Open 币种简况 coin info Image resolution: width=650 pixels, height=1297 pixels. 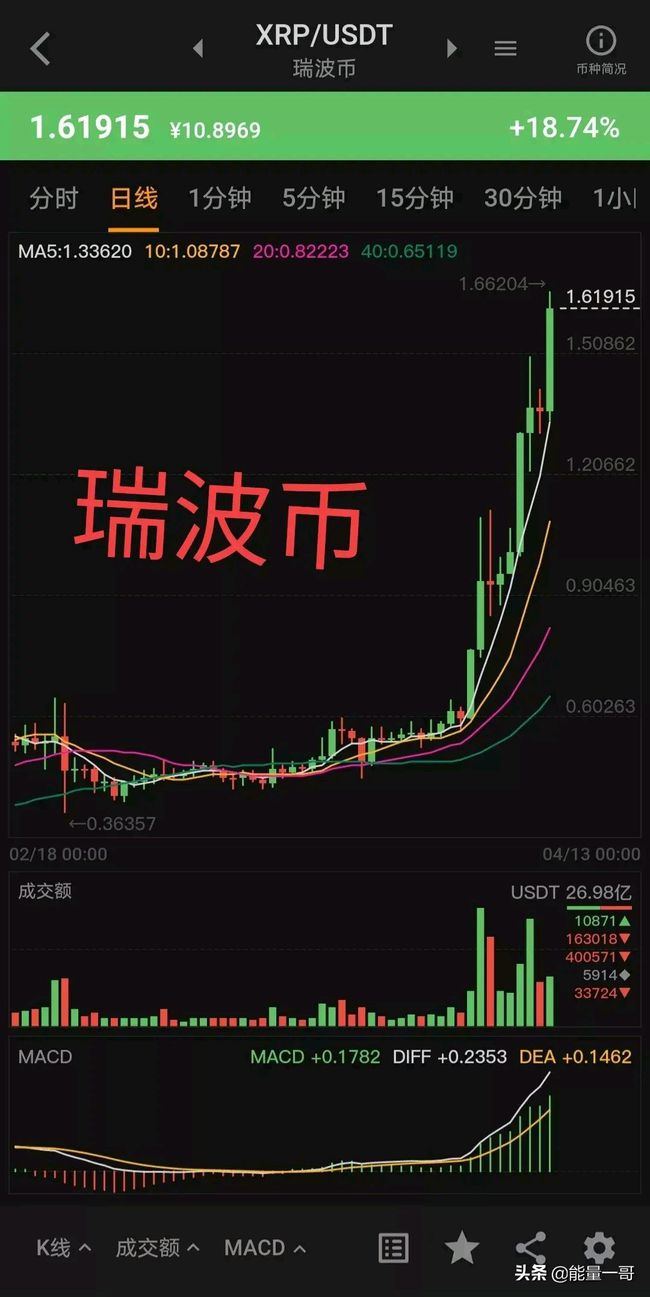click(x=601, y=49)
